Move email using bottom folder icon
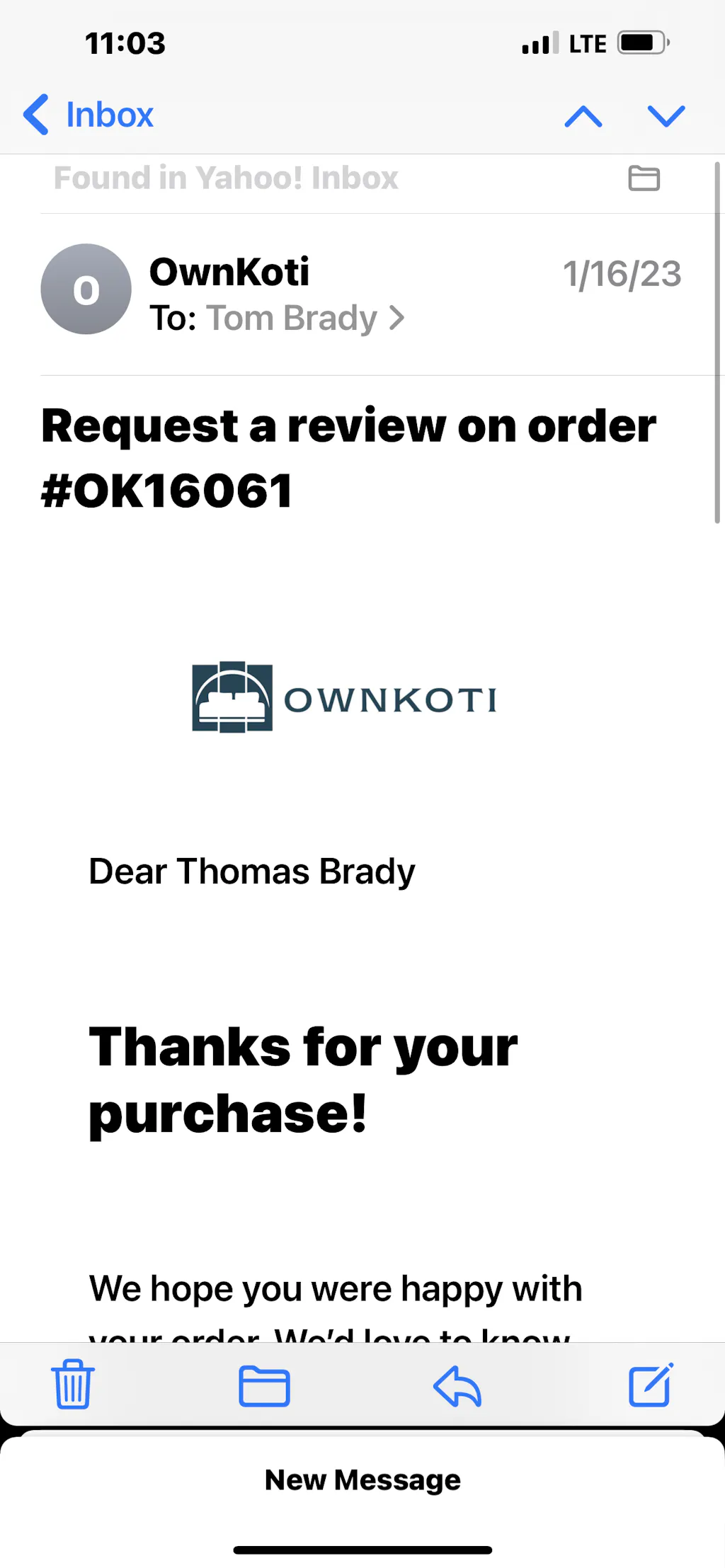Viewport: 725px width, 1568px height. point(264,1385)
